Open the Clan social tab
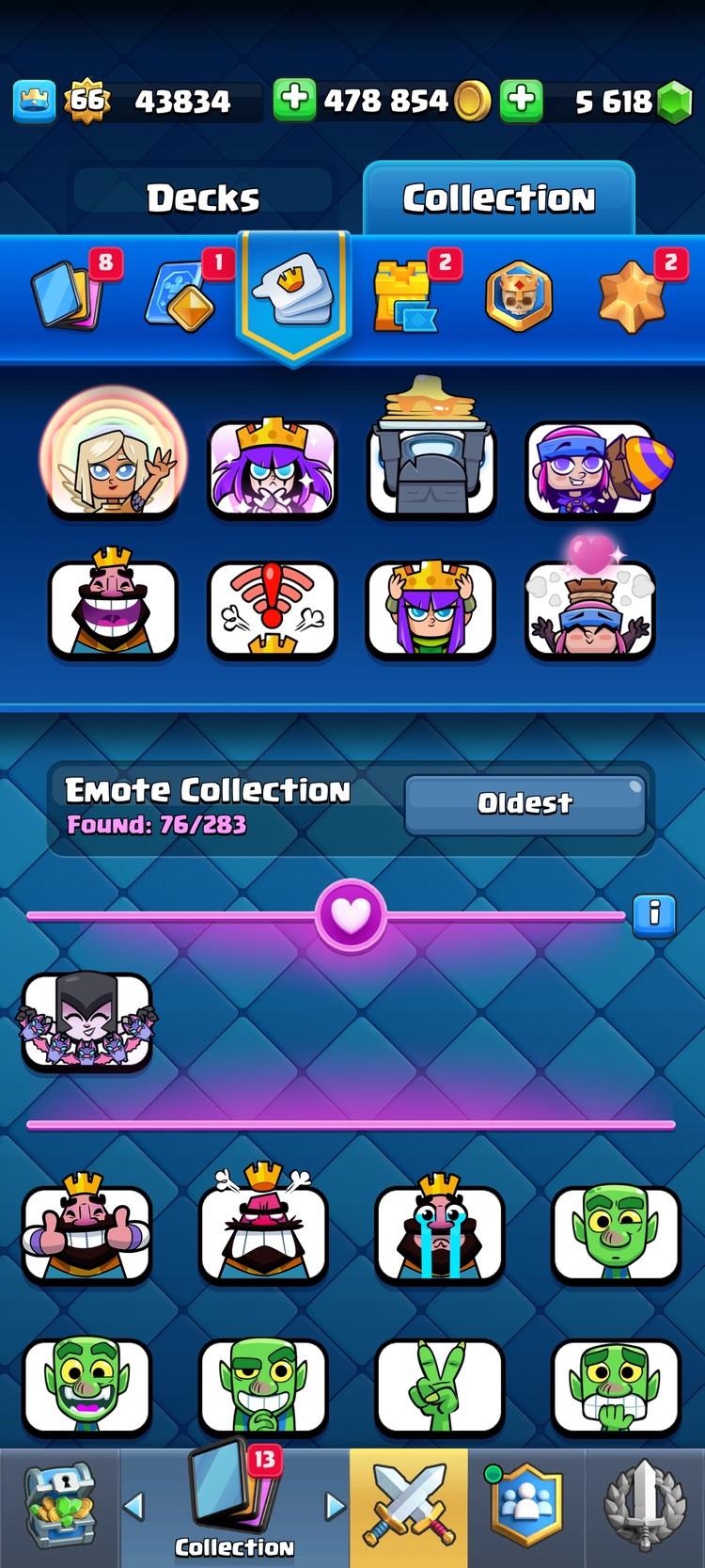The height and width of the screenshot is (1568, 705). 526,1507
